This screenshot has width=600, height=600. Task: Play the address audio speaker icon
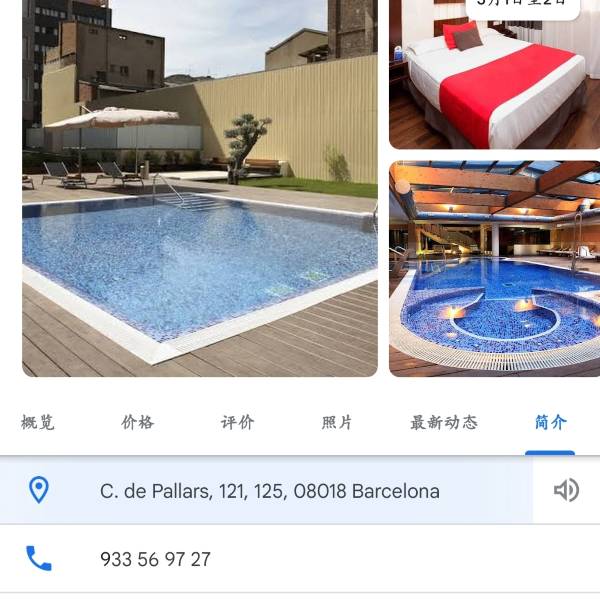(566, 490)
